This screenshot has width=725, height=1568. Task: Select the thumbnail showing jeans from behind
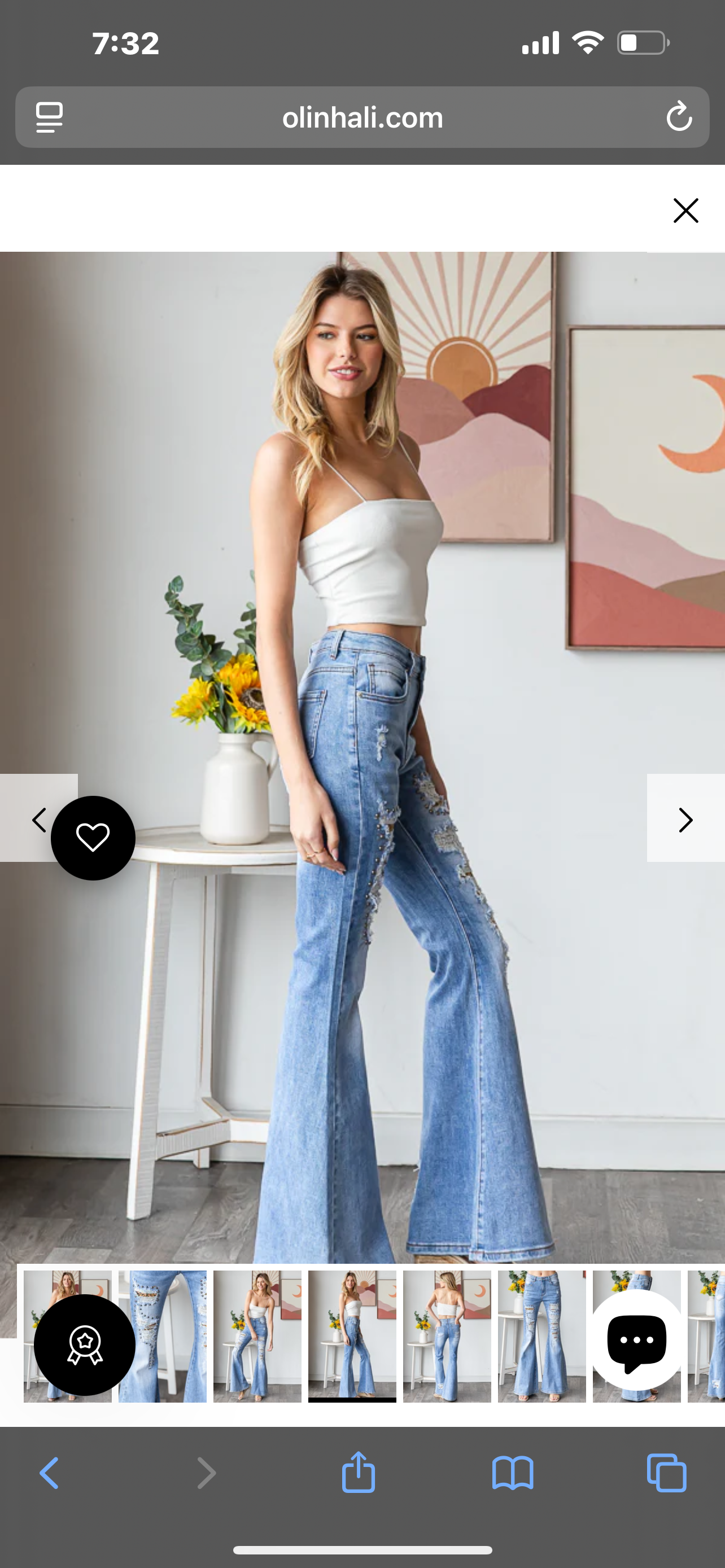tap(447, 1336)
